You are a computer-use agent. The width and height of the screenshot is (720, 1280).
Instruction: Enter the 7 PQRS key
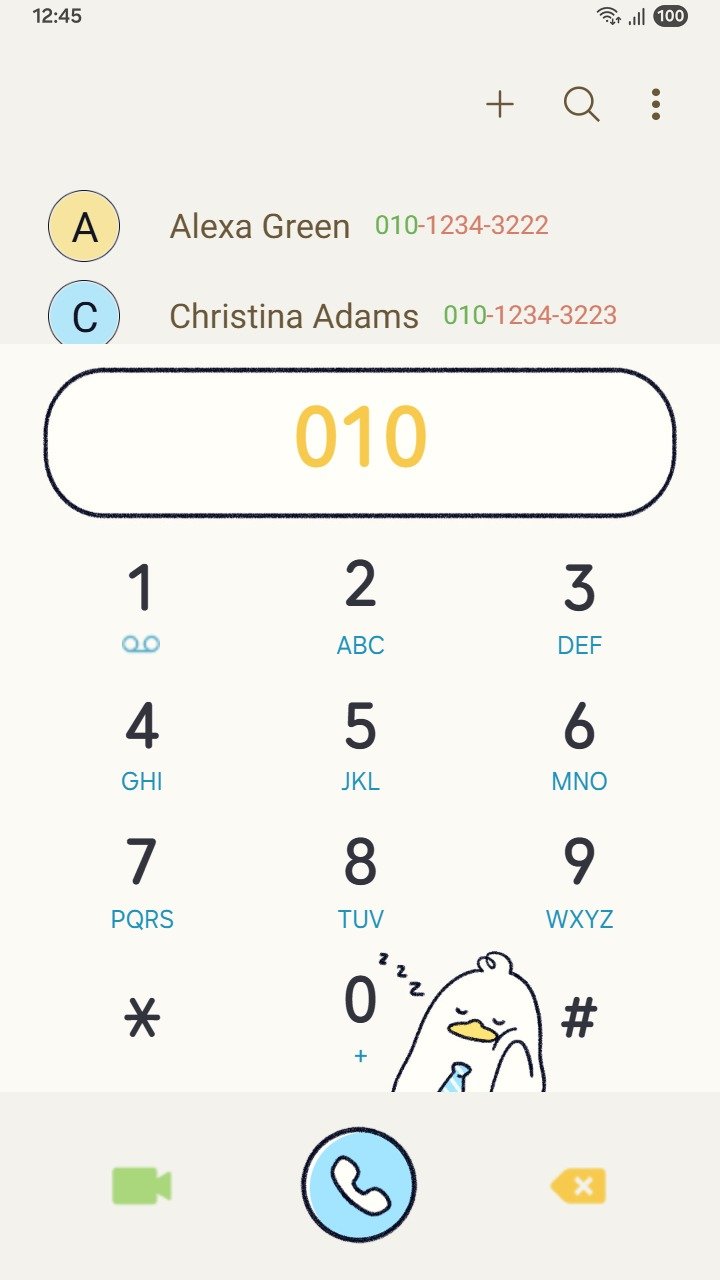(x=141, y=879)
